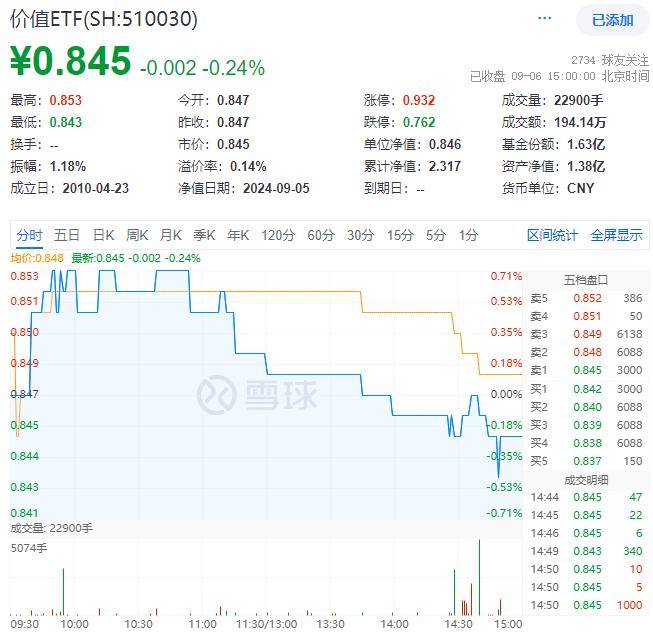653x635 pixels.
Task: Switch to the 5分 interval chart
Action: point(436,235)
